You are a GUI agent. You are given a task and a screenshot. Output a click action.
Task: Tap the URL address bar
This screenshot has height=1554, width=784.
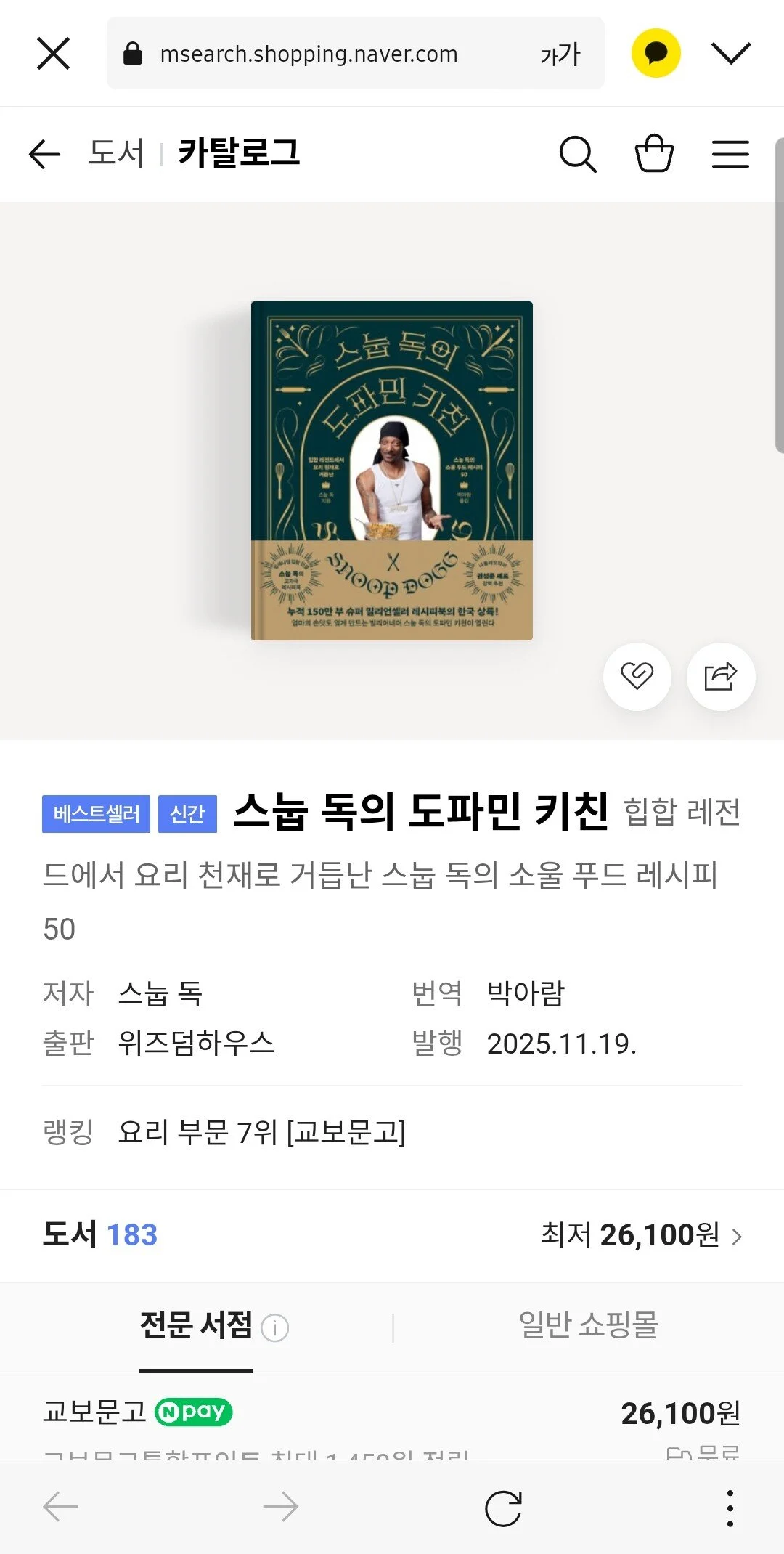309,54
